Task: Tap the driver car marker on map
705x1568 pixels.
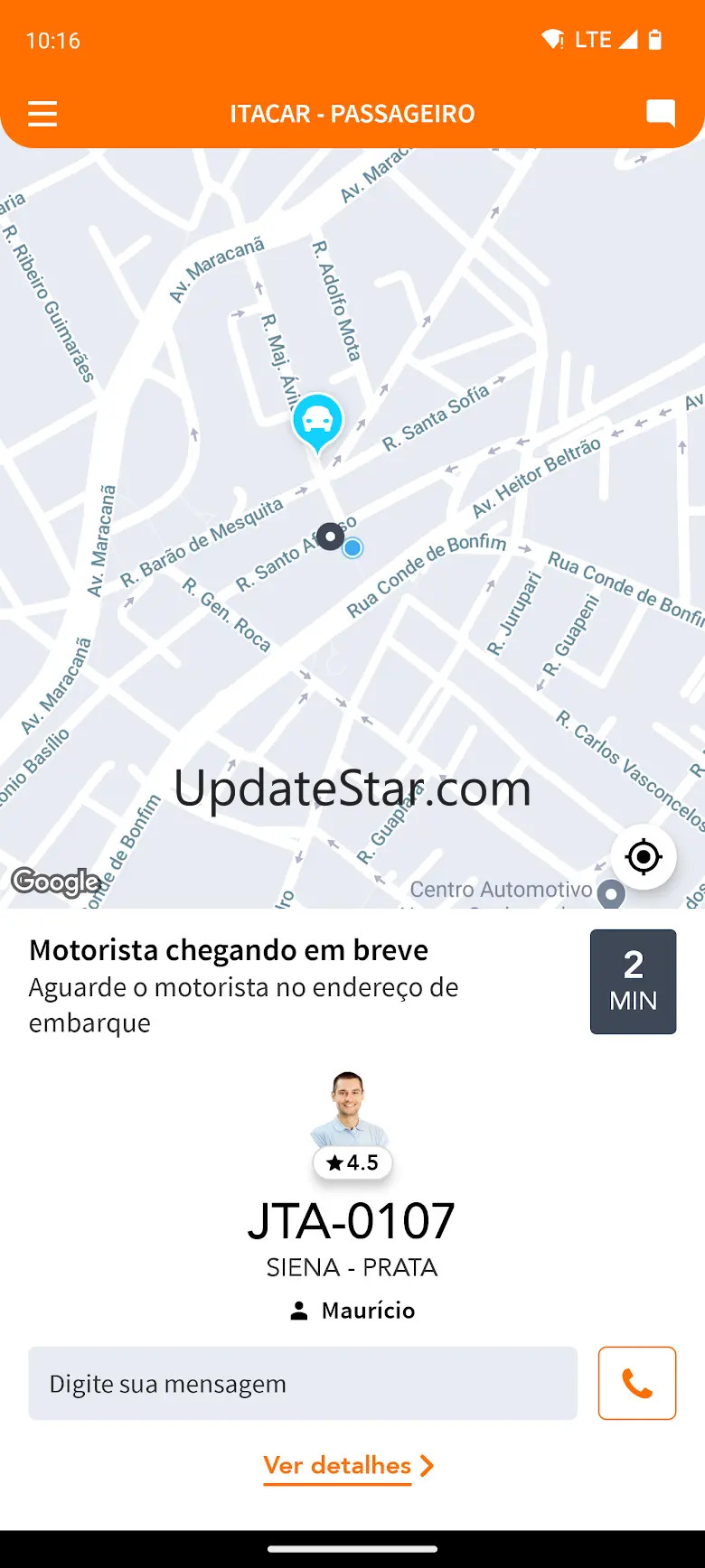Action: [x=317, y=420]
